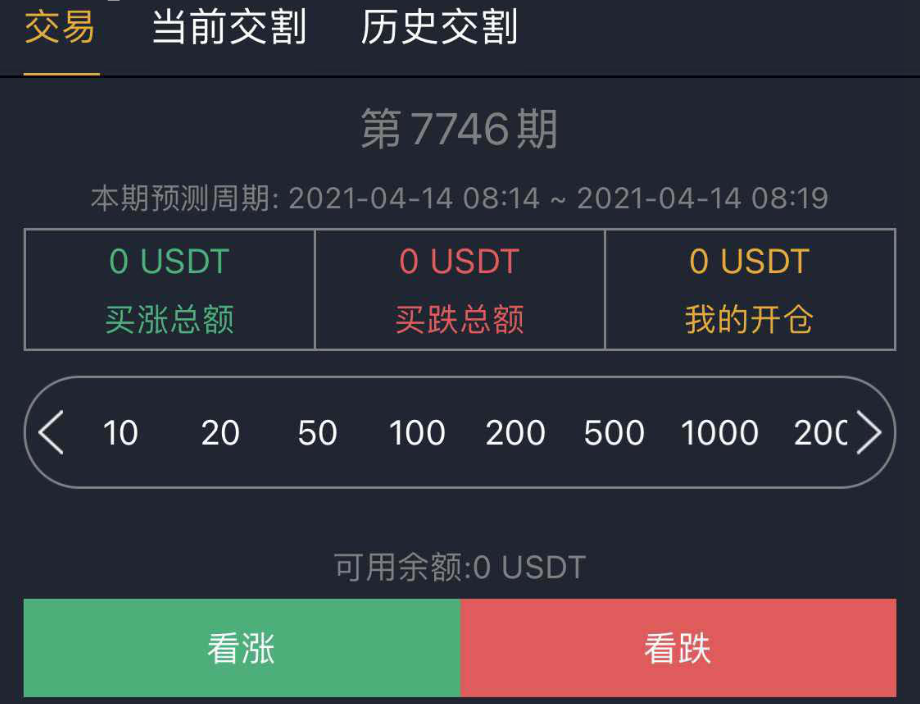Pick the 100 amount option
The image size is (920, 704).
pyautogui.click(x=417, y=433)
